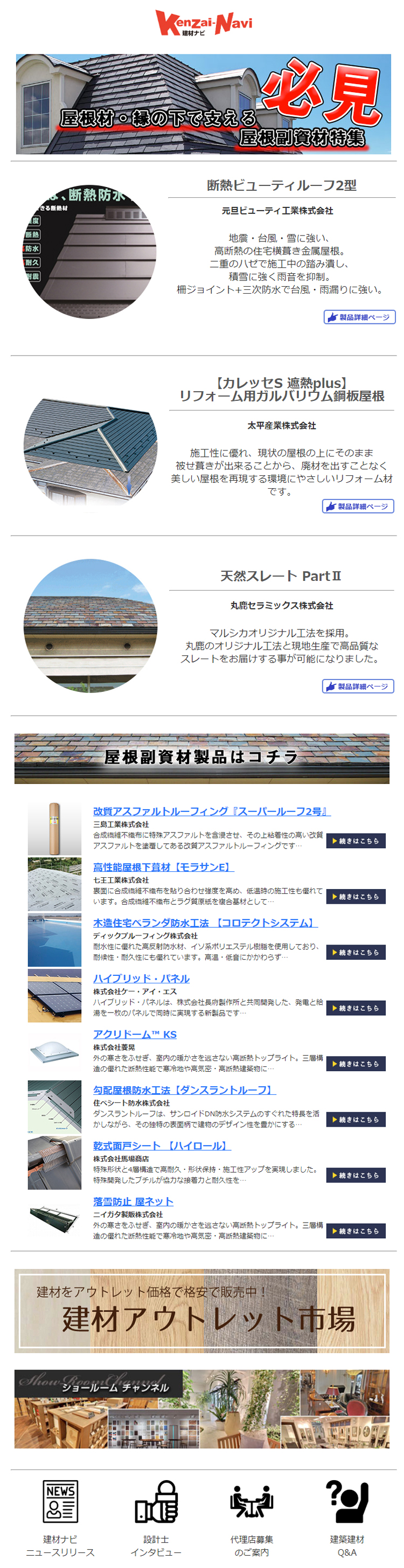Tap the 屋根副資材特集 top banner

click(x=203, y=103)
